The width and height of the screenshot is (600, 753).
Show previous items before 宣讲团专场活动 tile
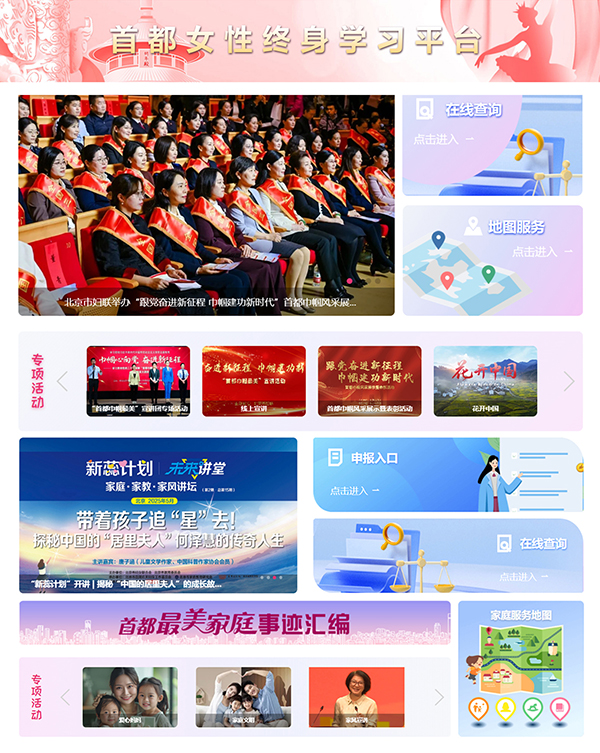point(62,381)
